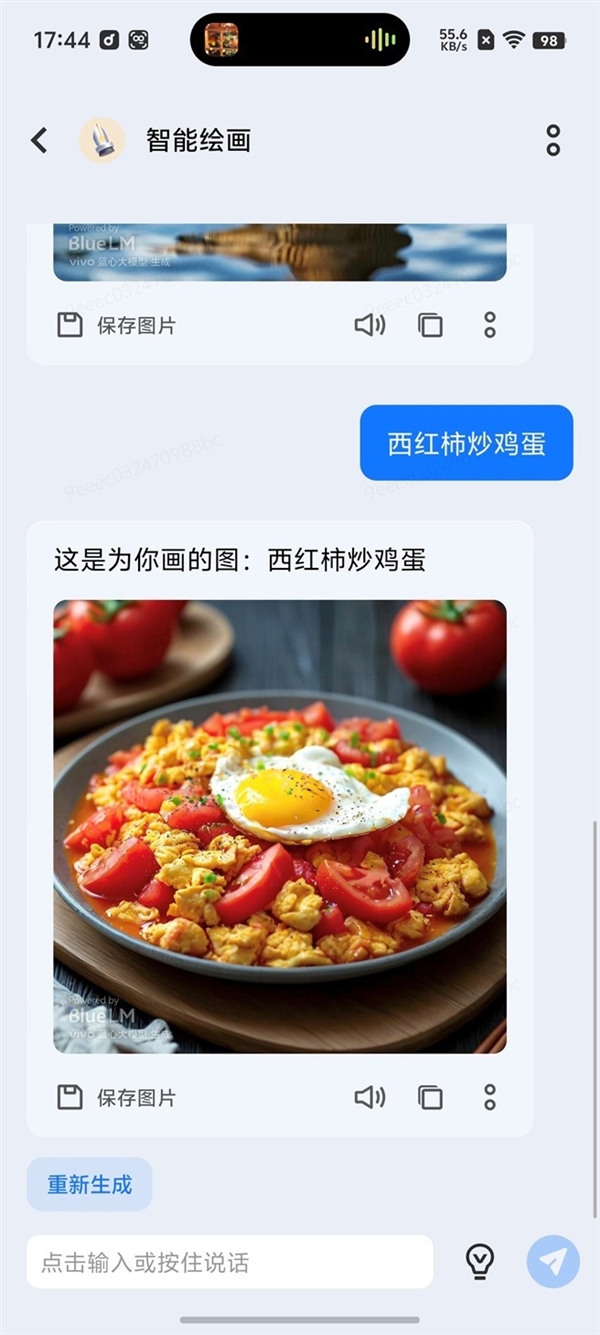600x1335 pixels.
Task: Copy the 西红柿炒鸡蛋 reply
Action: click(430, 1097)
